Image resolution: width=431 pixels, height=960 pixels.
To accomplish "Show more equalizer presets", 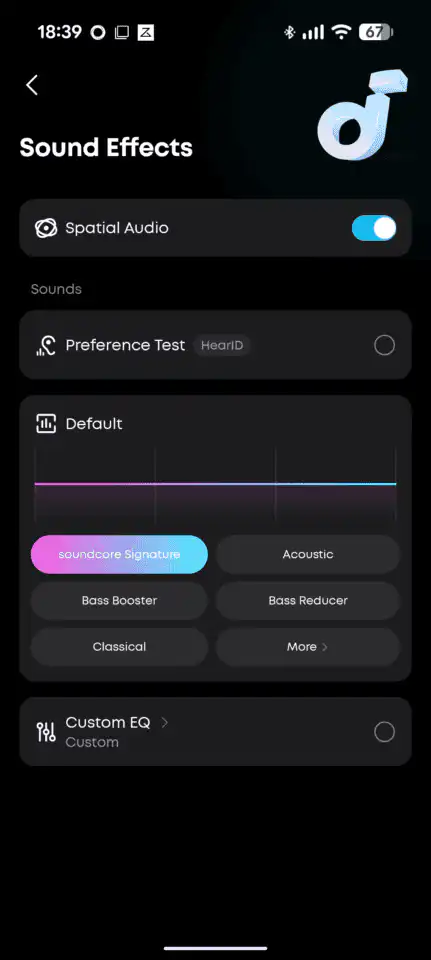I will coord(308,647).
